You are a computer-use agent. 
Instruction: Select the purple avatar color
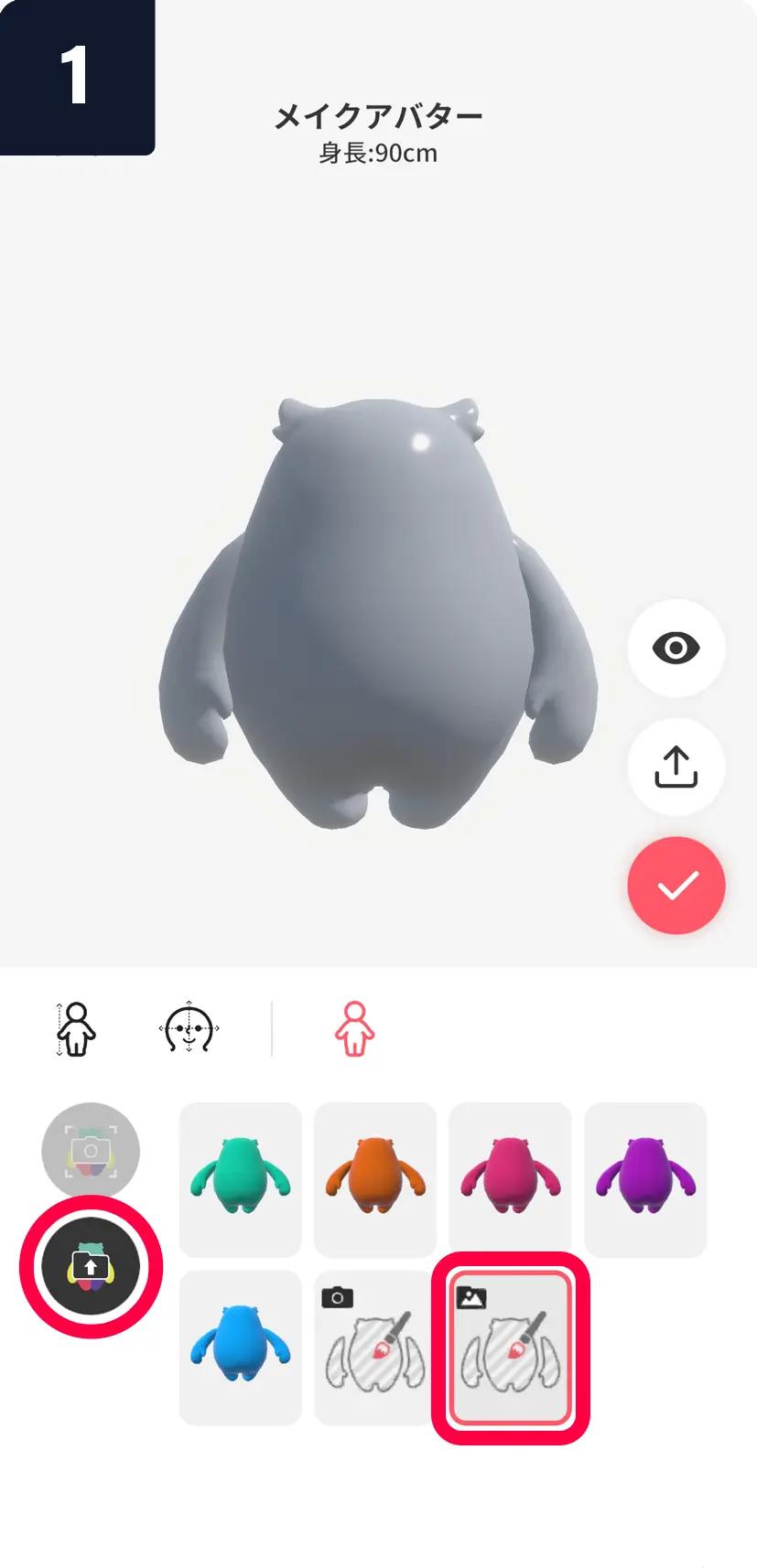coord(645,1178)
